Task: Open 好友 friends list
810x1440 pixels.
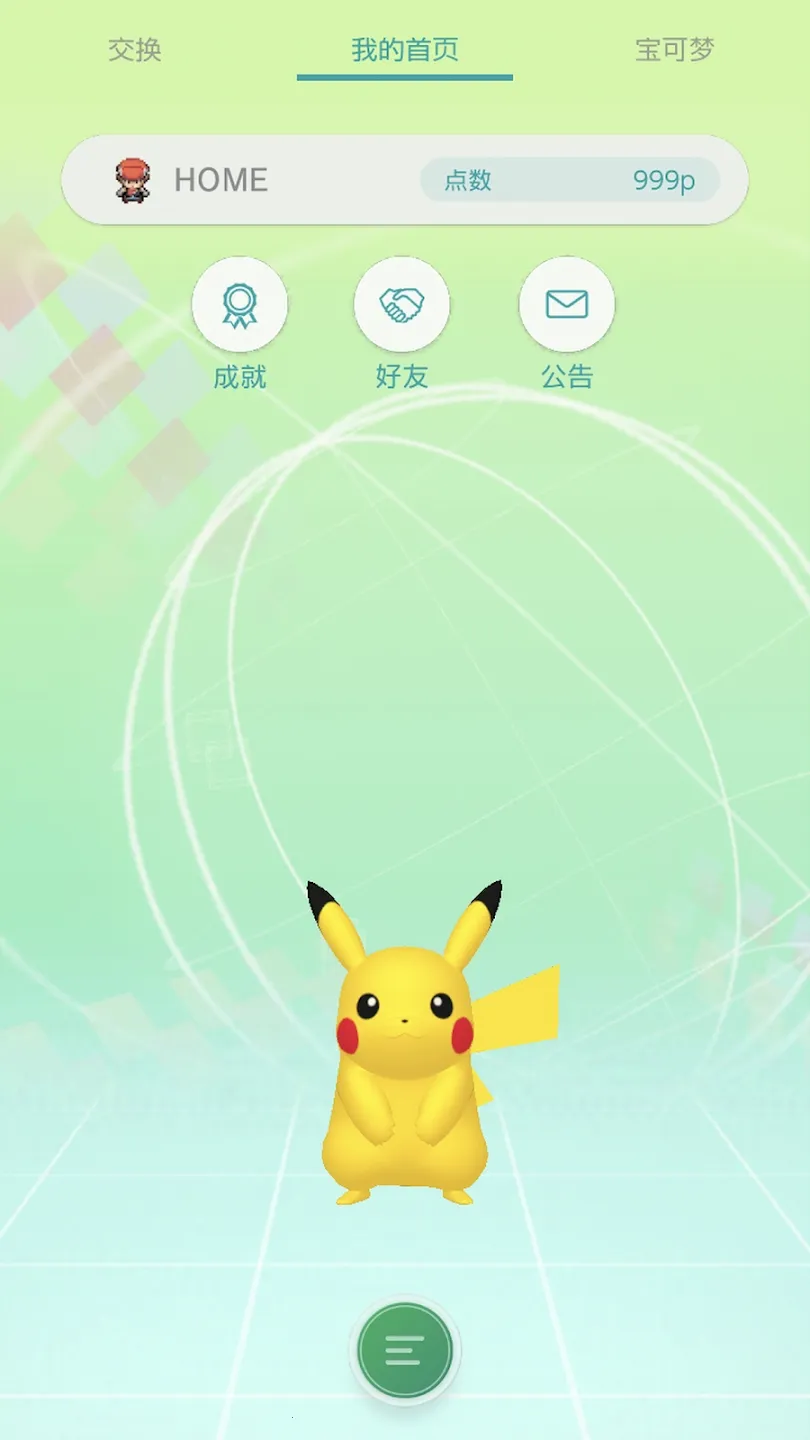Action: point(402,305)
